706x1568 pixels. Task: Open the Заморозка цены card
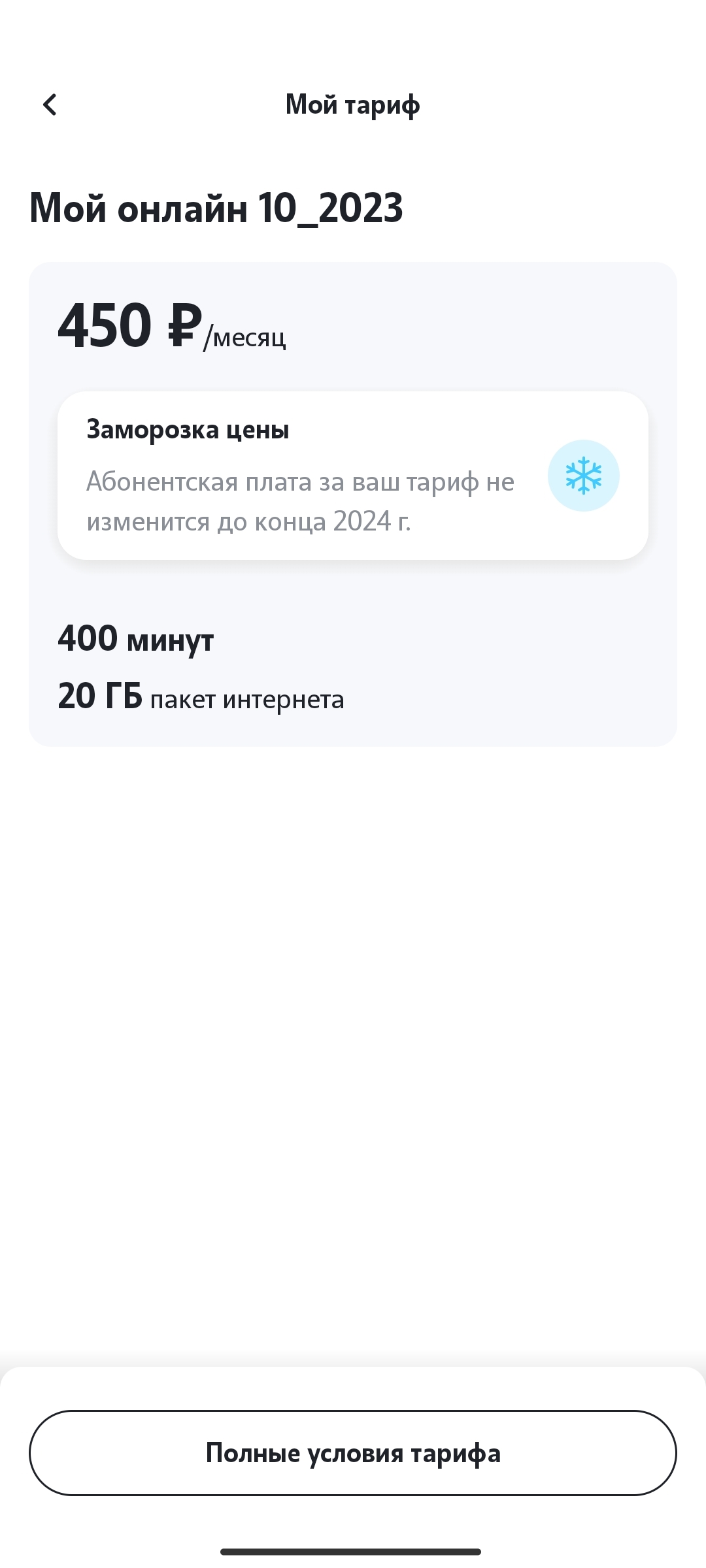[353, 476]
